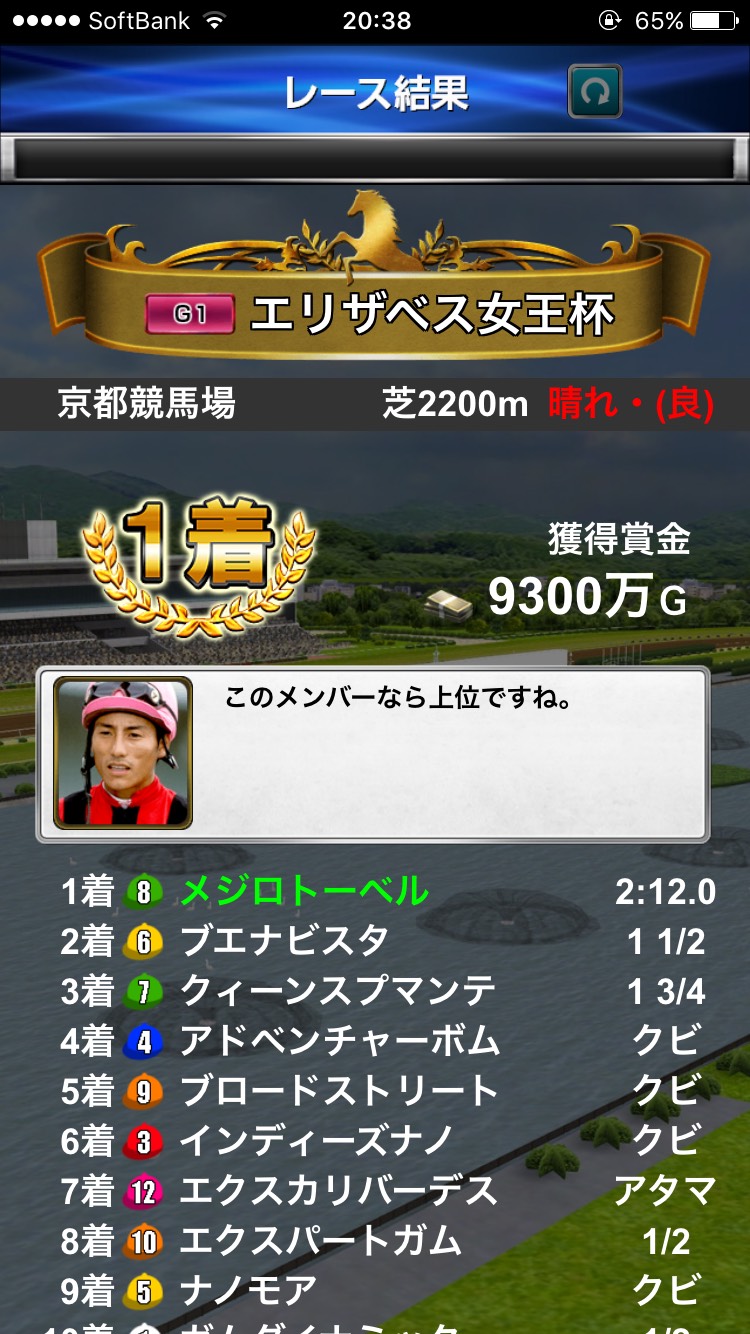Viewport: 750px width, 1334px height.
Task: Tap the refresh icon in header
Action: 595,92
